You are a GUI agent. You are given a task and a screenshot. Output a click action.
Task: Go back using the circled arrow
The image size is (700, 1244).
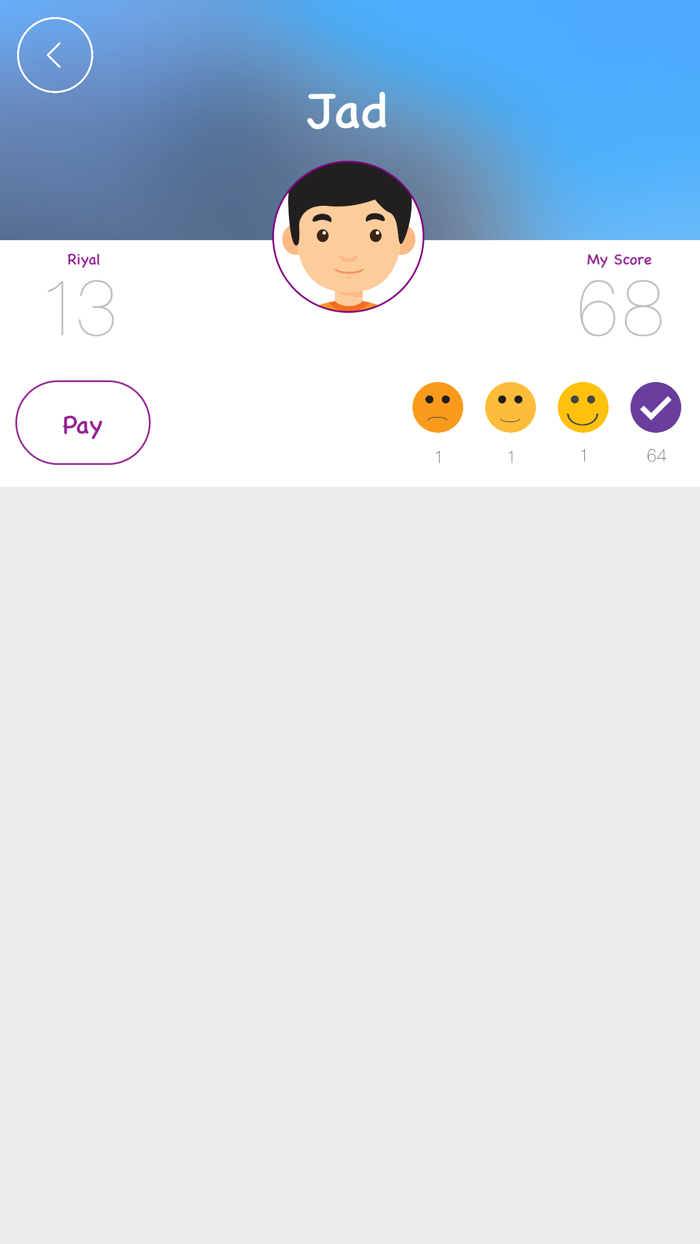(55, 55)
